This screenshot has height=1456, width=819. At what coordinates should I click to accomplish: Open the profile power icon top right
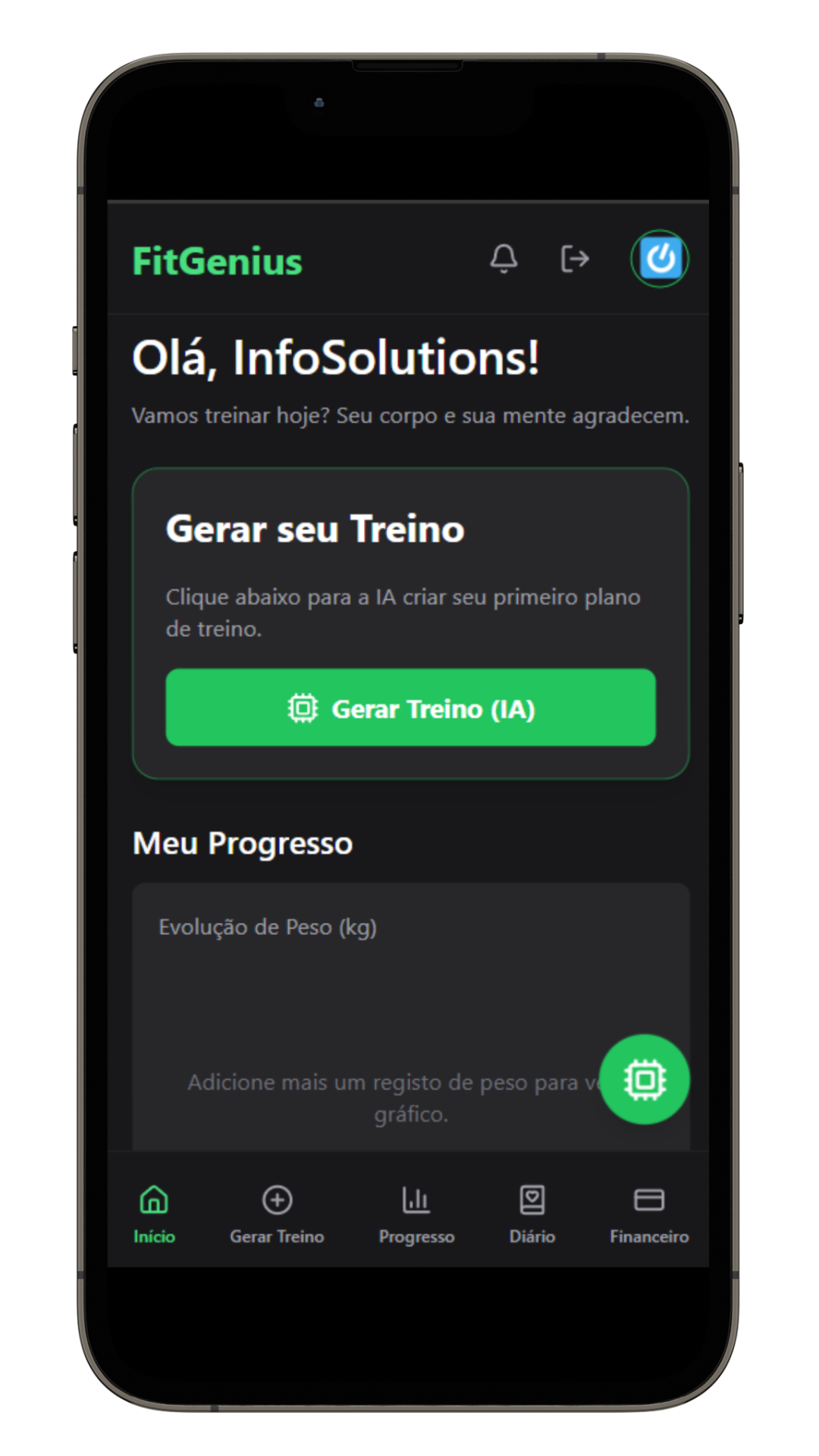661,259
